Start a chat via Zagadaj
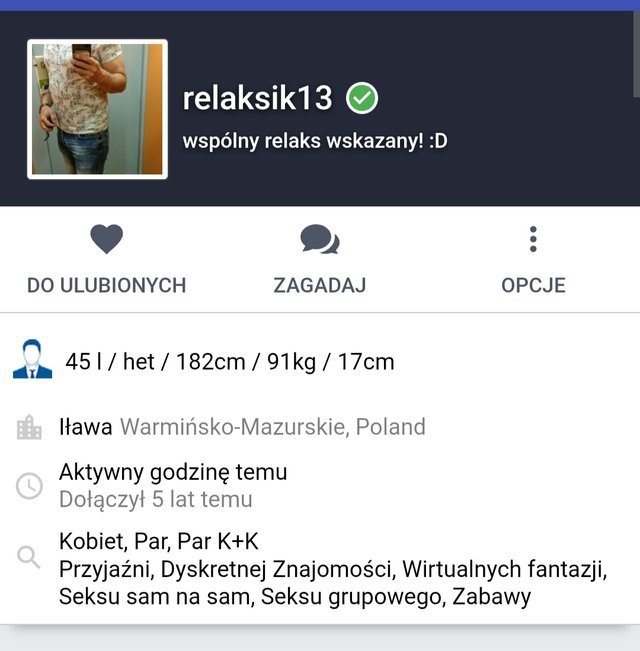The width and height of the screenshot is (640, 651). tap(319, 258)
